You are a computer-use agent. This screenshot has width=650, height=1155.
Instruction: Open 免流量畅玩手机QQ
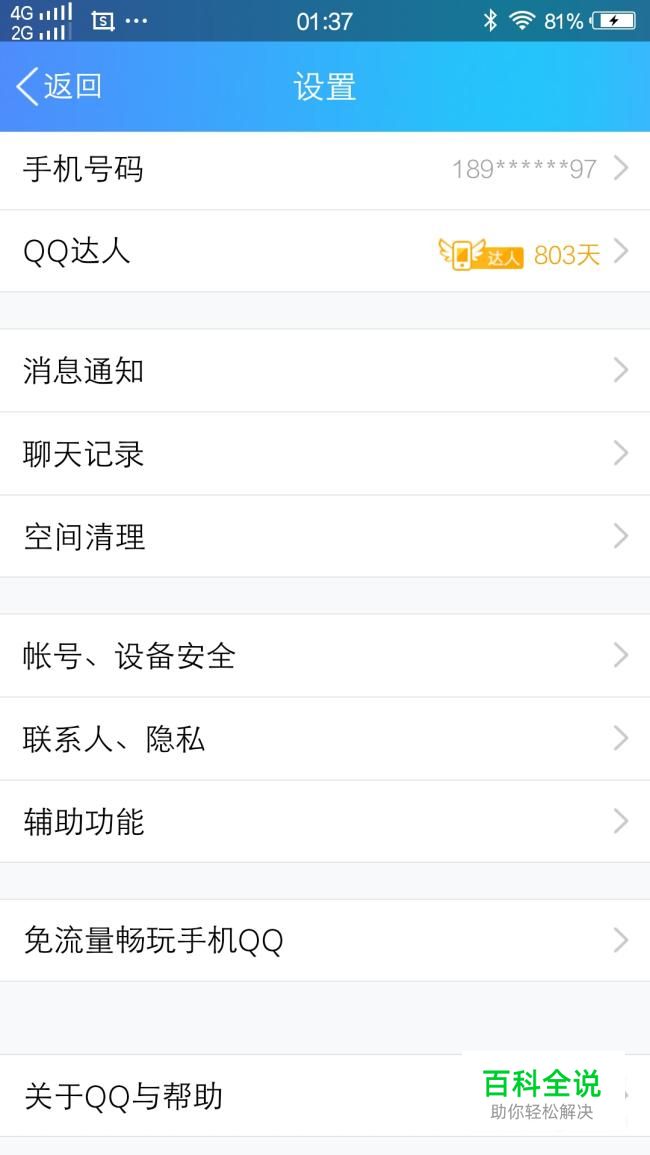click(x=325, y=941)
